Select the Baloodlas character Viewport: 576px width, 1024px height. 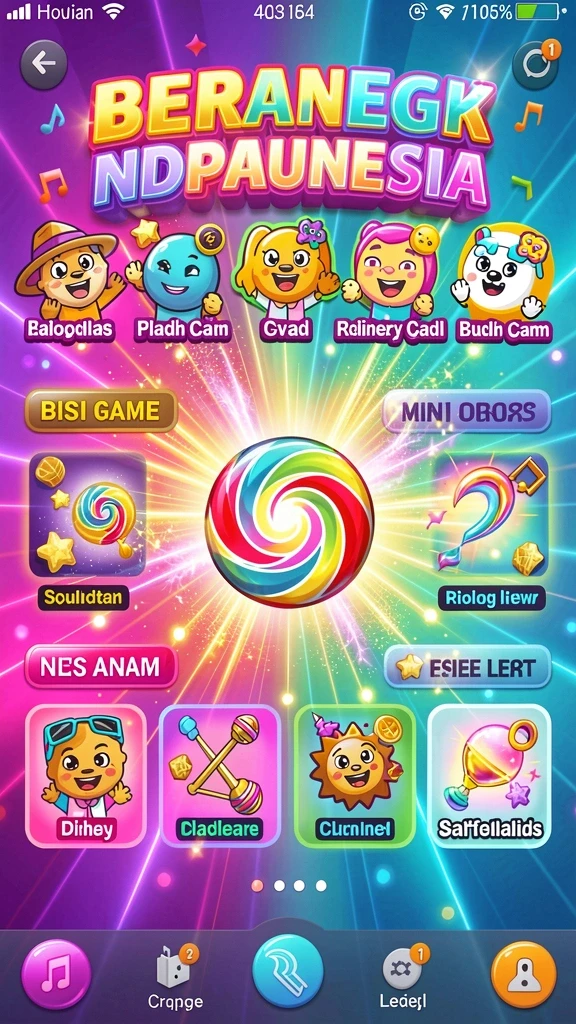point(69,282)
